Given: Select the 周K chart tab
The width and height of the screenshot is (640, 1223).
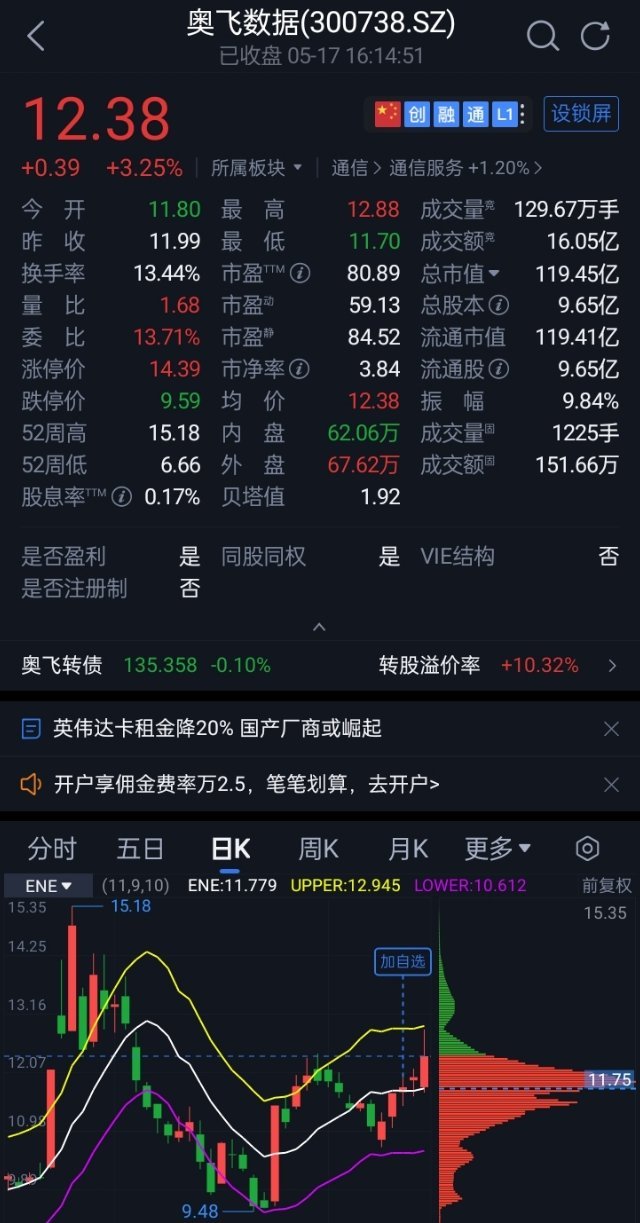Looking at the screenshot, I should coord(318,849).
